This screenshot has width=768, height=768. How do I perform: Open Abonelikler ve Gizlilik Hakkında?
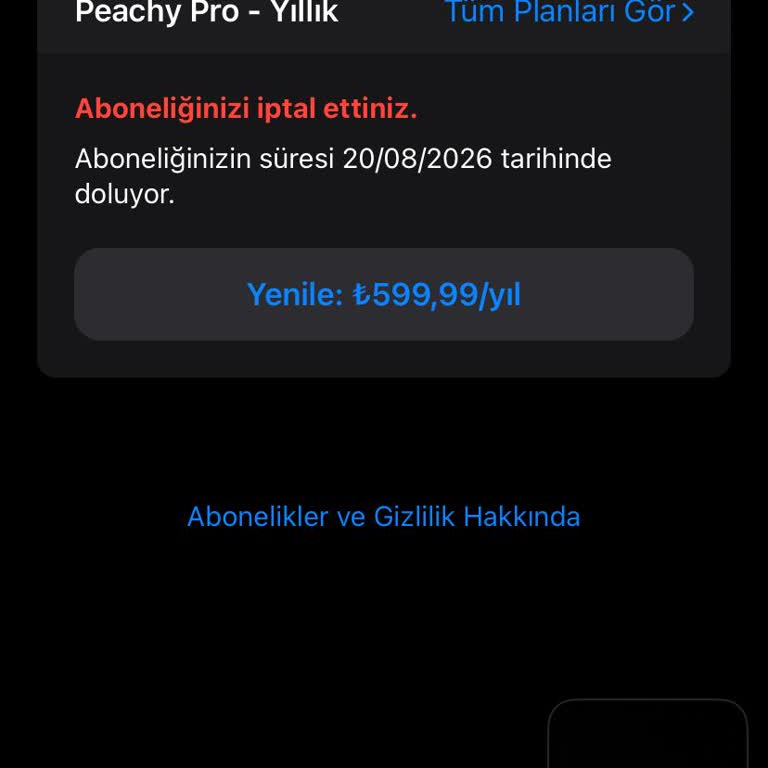coord(384,517)
